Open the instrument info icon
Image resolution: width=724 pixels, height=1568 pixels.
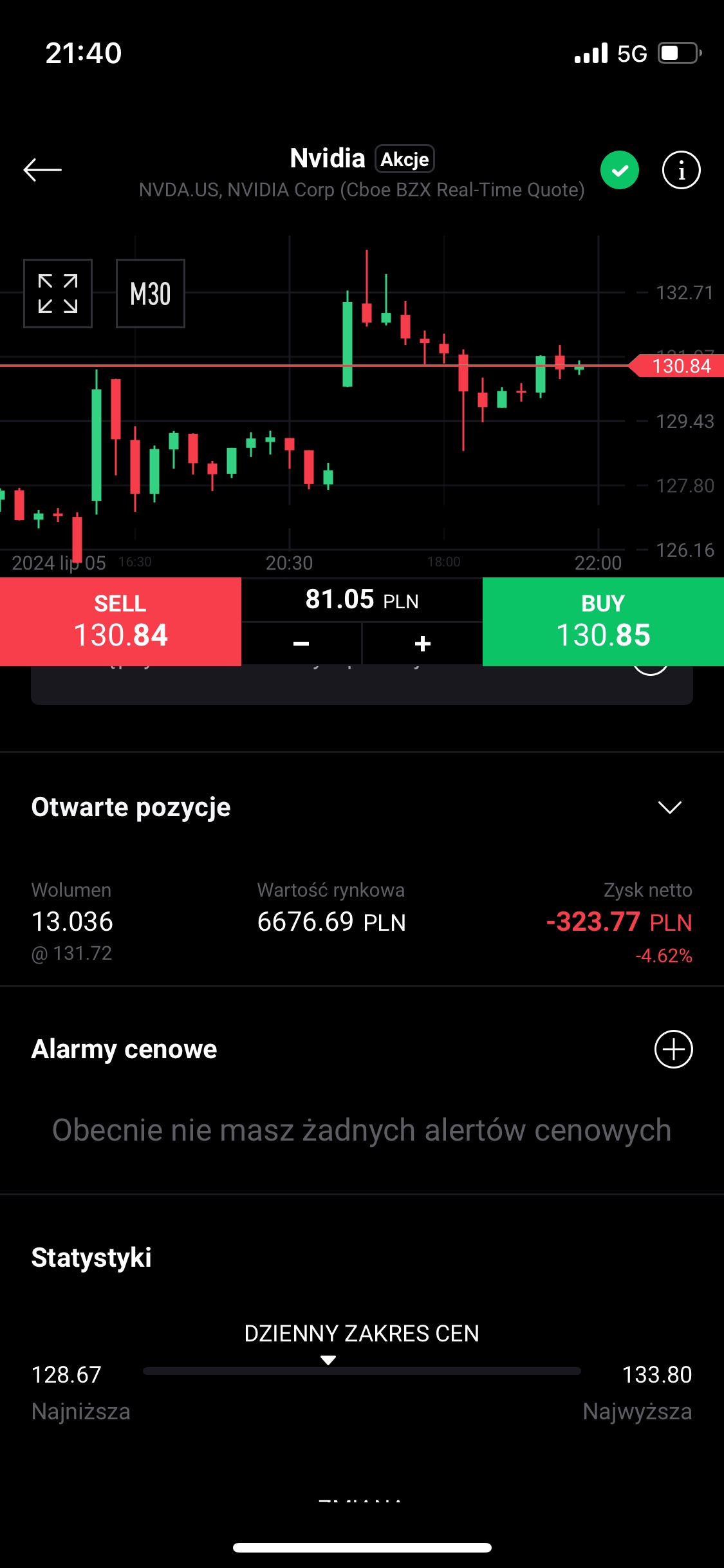tap(681, 171)
